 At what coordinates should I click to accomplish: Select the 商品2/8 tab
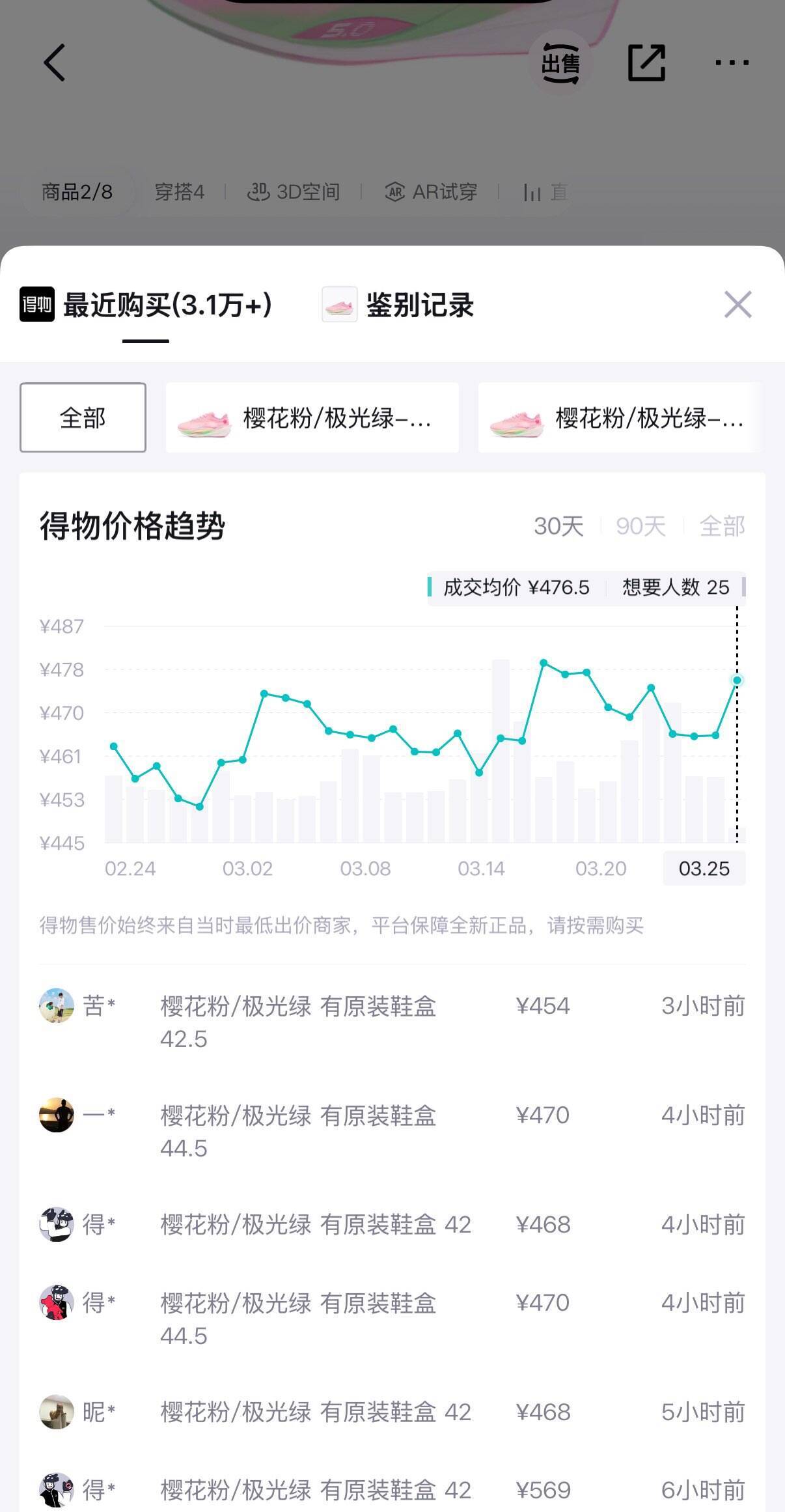coord(78,192)
